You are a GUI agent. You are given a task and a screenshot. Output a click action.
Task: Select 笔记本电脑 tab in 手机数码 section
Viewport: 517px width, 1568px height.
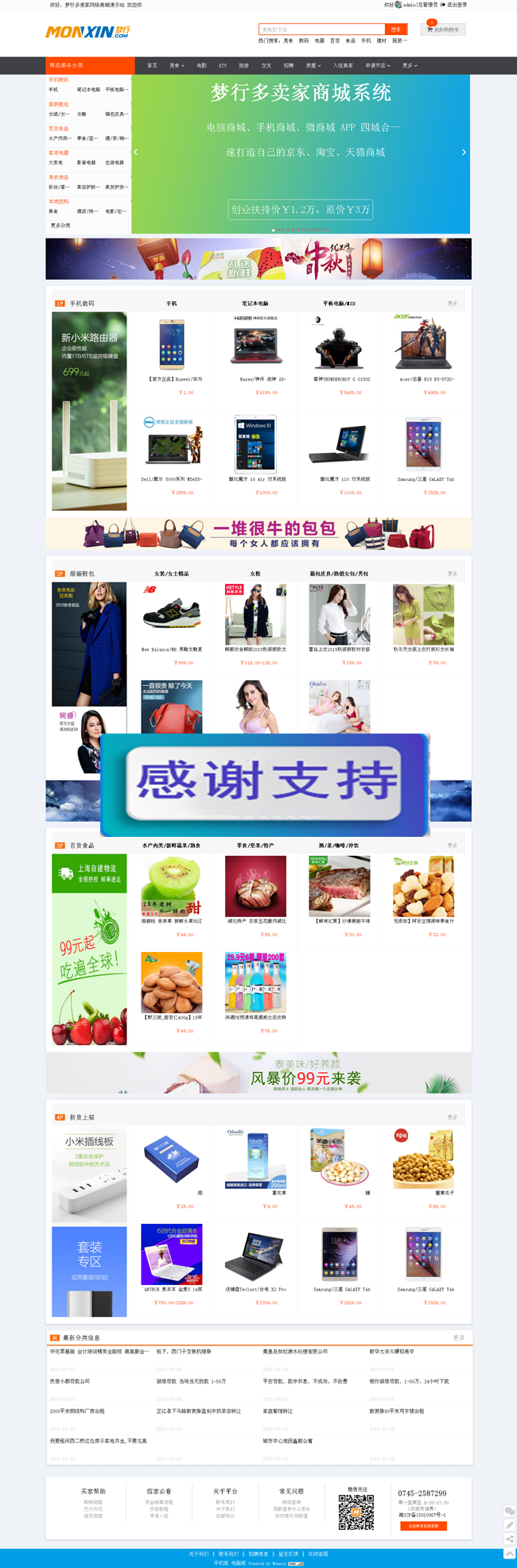(x=255, y=304)
